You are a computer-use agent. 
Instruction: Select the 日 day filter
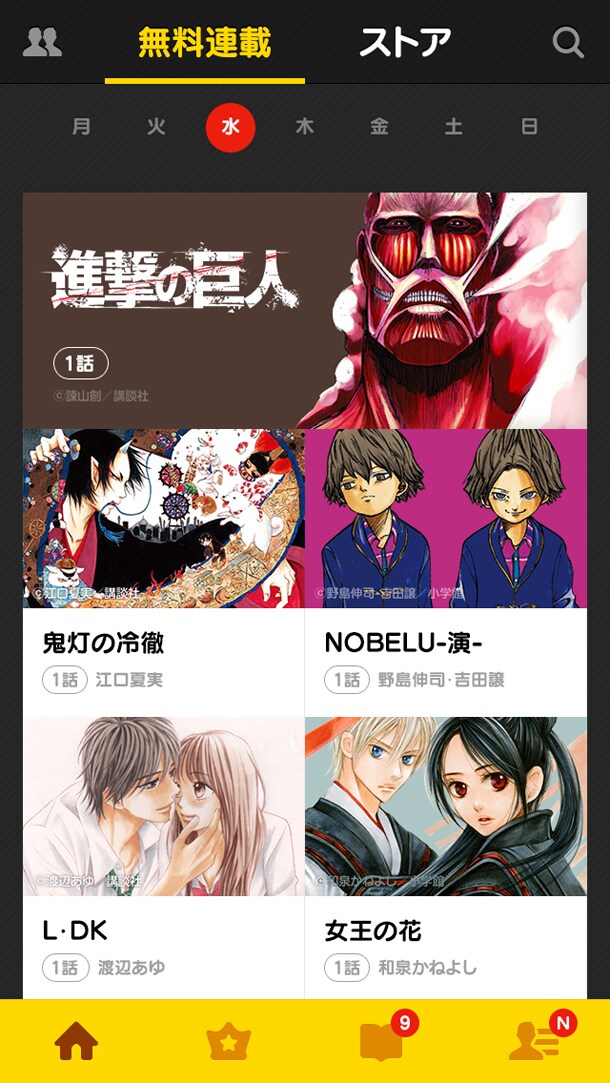529,127
